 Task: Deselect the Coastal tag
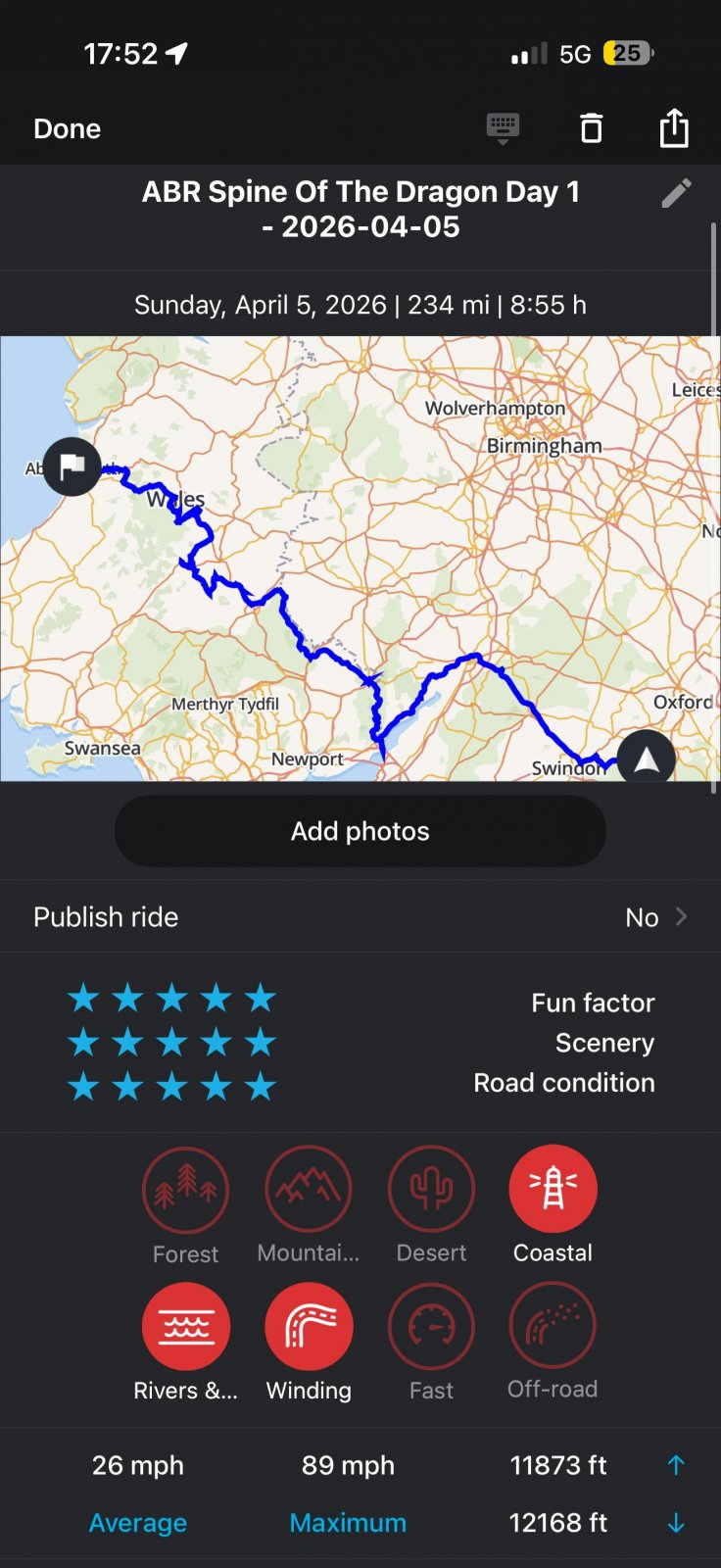(x=553, y=1190)
